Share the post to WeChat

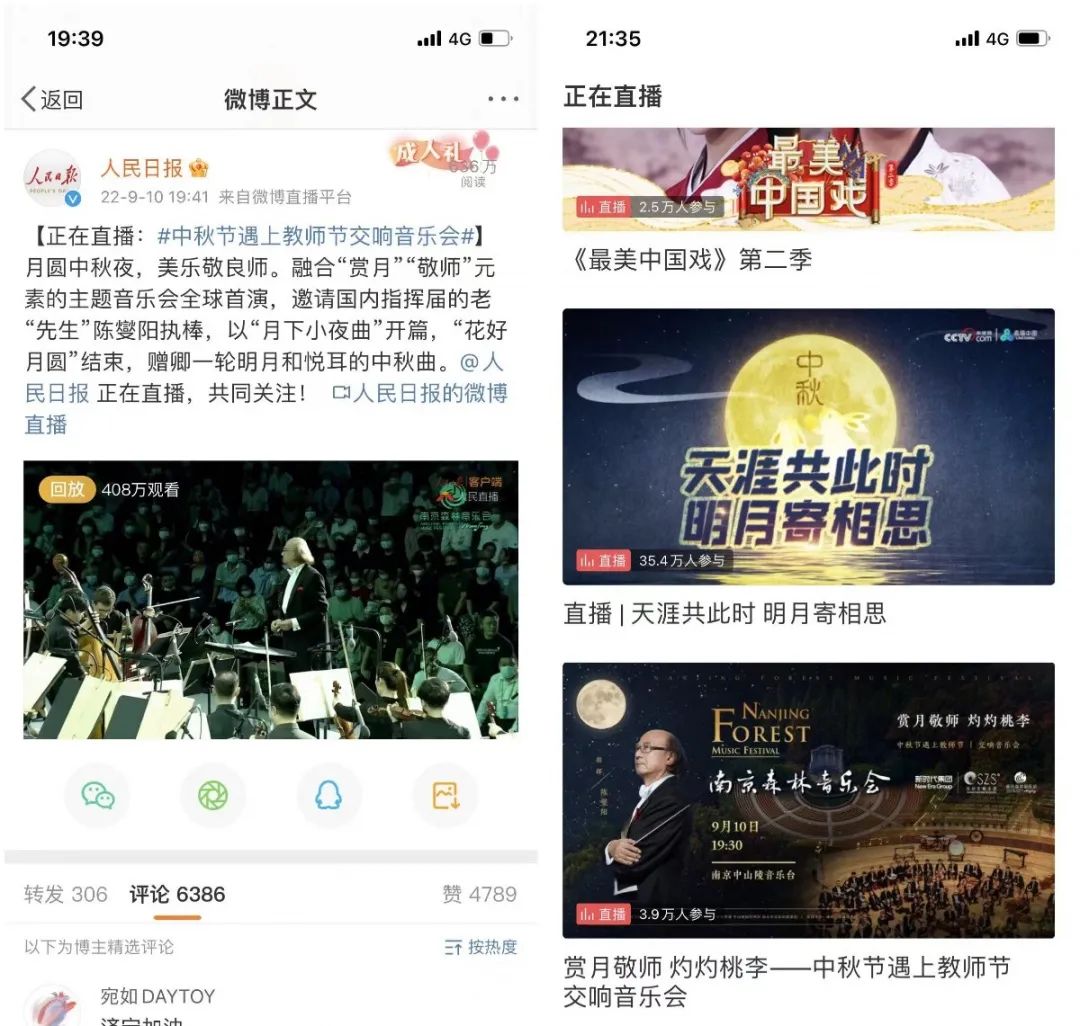pyautogui.click(x=97, y=795)
